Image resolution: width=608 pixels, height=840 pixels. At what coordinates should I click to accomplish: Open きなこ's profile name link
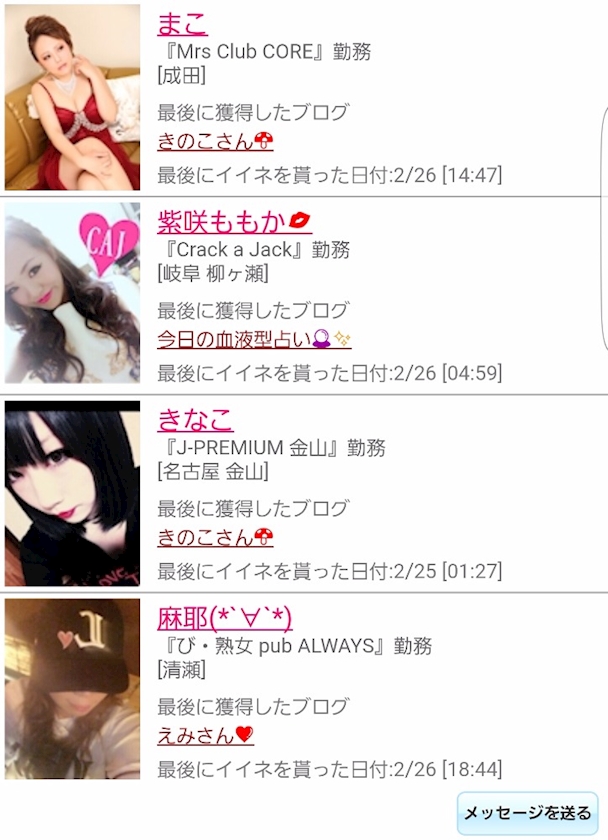195,420
